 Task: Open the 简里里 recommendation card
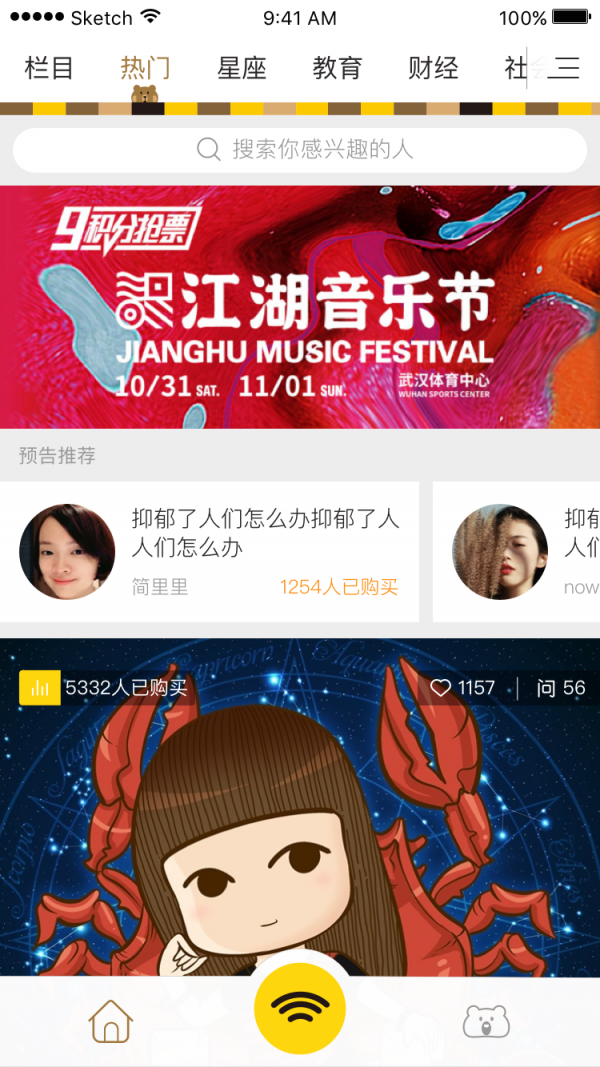pos(209,552)
